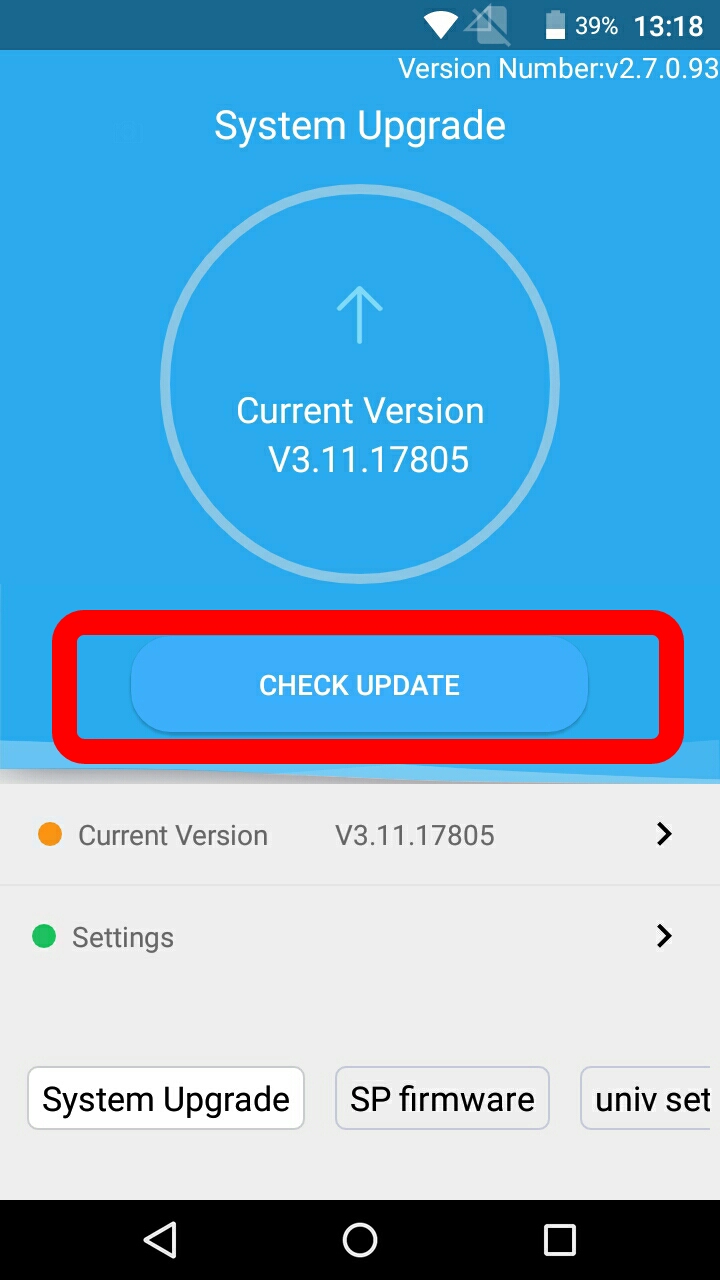The width and height of the screenshot is (720, 1280).
Task: Open the SP firmware option
Action: [x=442, y=1098]
